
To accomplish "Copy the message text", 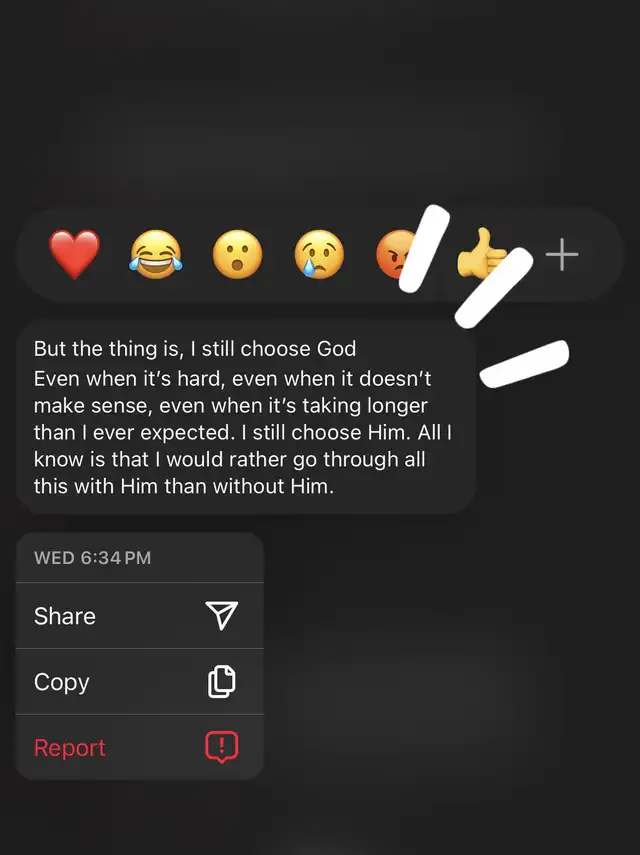I will click(x=140, y=682).
